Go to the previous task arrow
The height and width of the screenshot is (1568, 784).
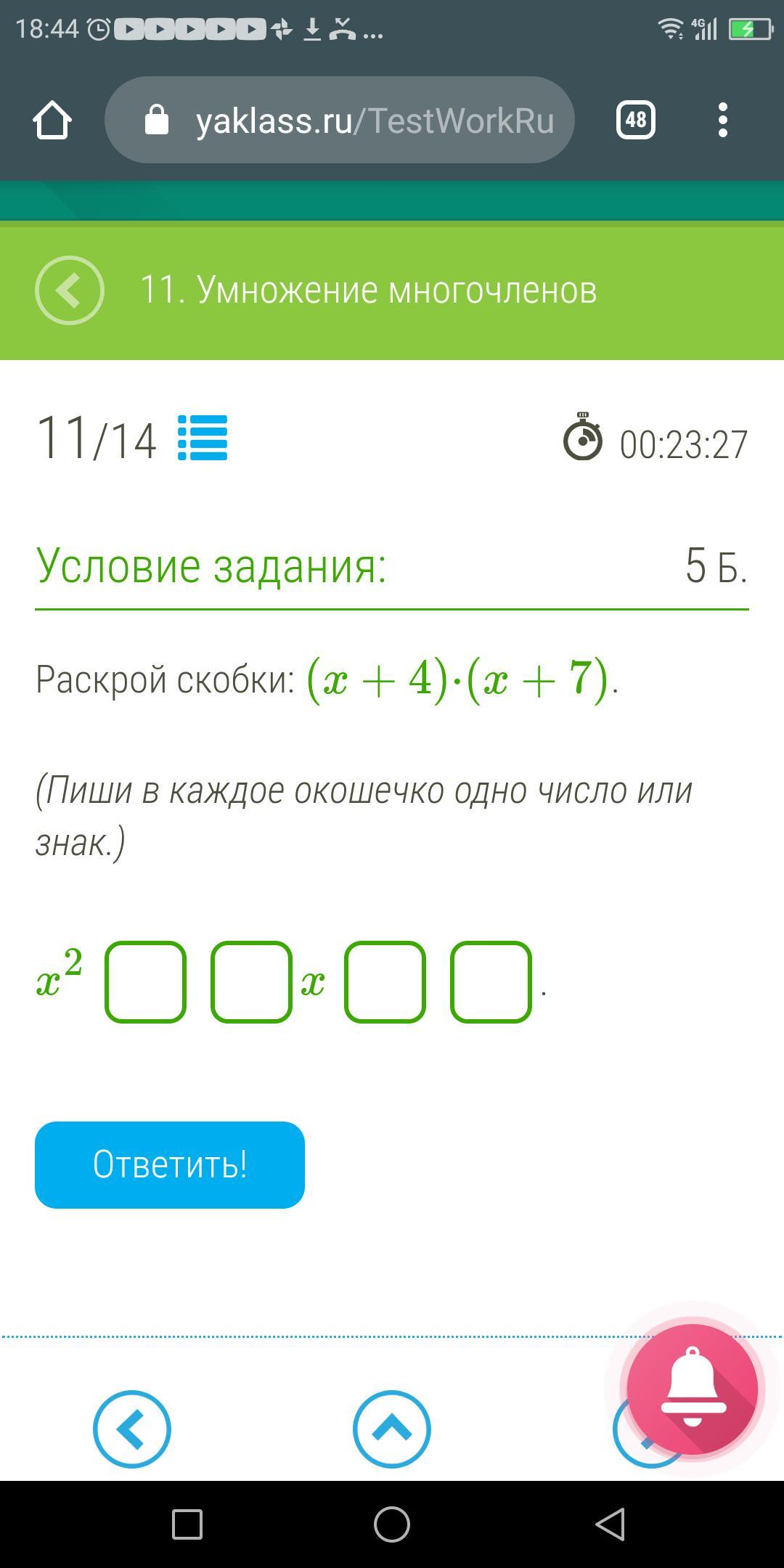[131, 1429]
